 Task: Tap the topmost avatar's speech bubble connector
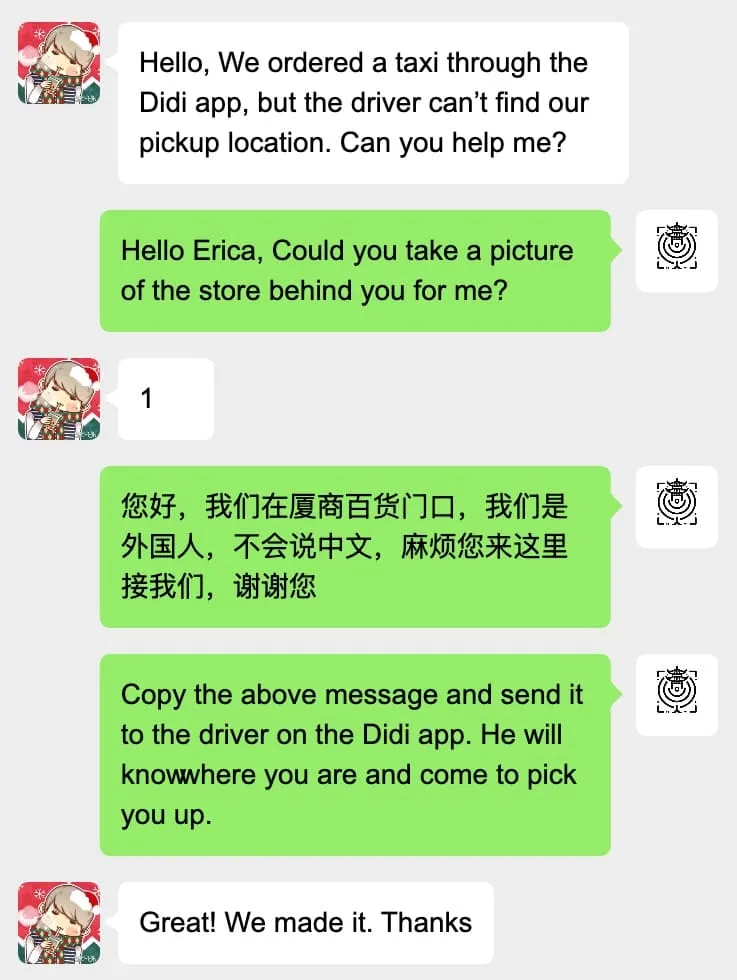point(108,60)
